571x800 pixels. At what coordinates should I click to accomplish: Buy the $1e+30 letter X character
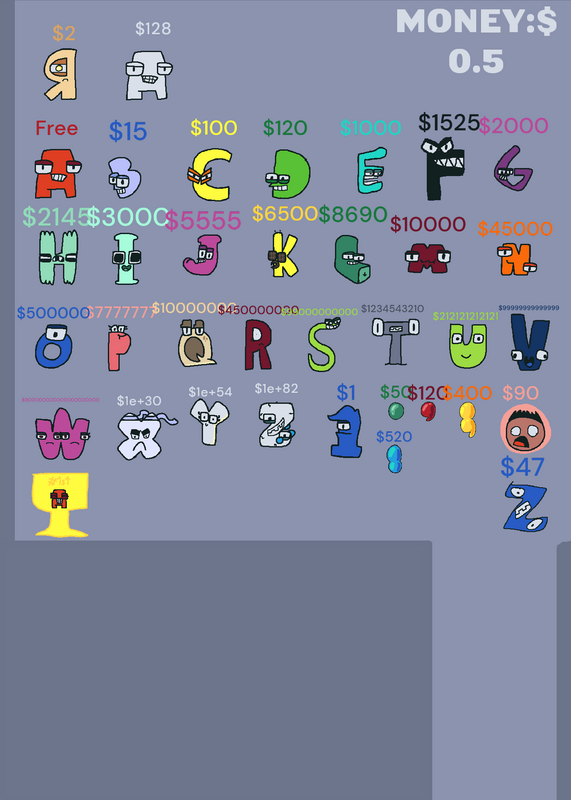[x=143, y=434]
